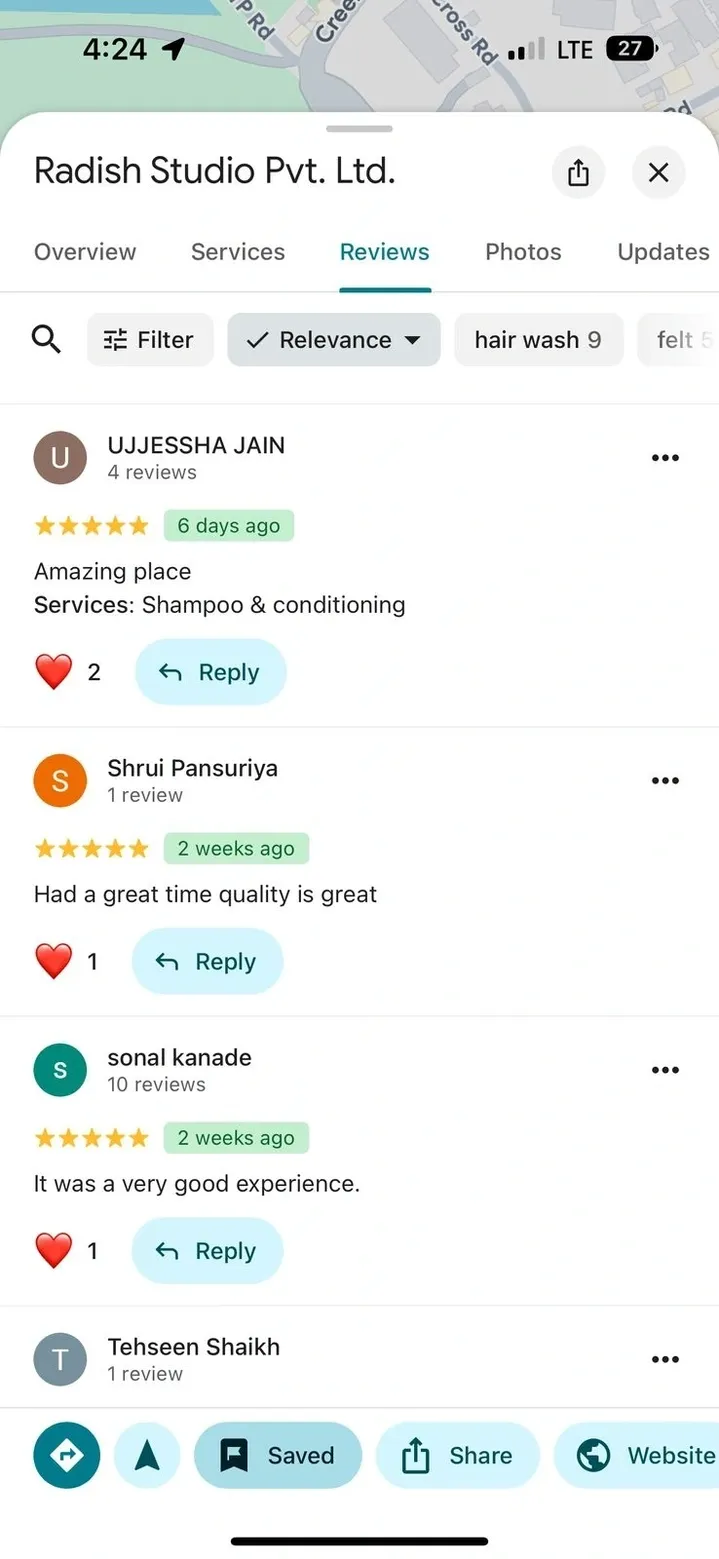Start navigation with the arrow button

point(147,1455)
